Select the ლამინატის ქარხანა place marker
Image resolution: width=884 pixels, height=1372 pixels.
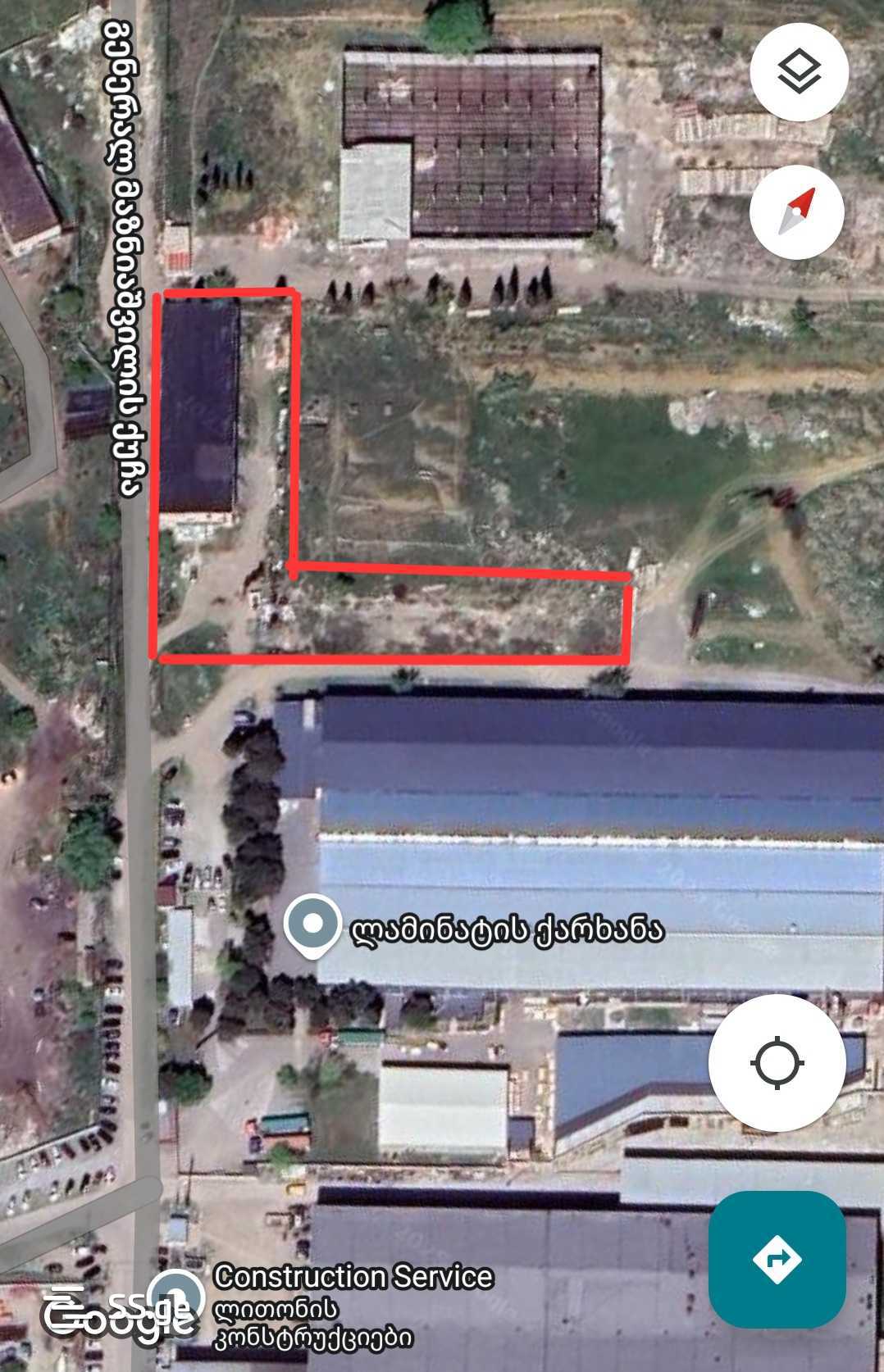click(312, 925)
